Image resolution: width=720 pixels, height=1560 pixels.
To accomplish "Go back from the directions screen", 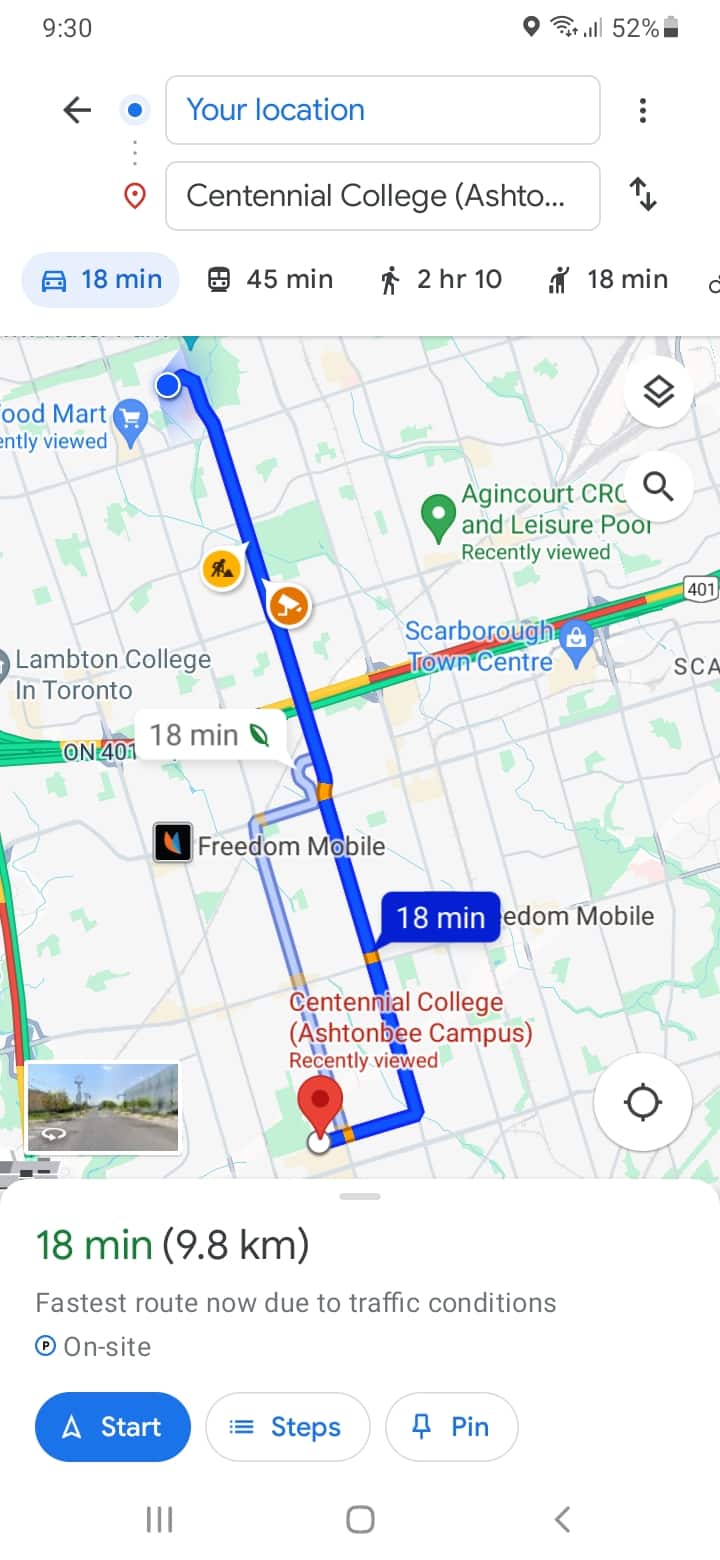I will [x=77, y=110].
